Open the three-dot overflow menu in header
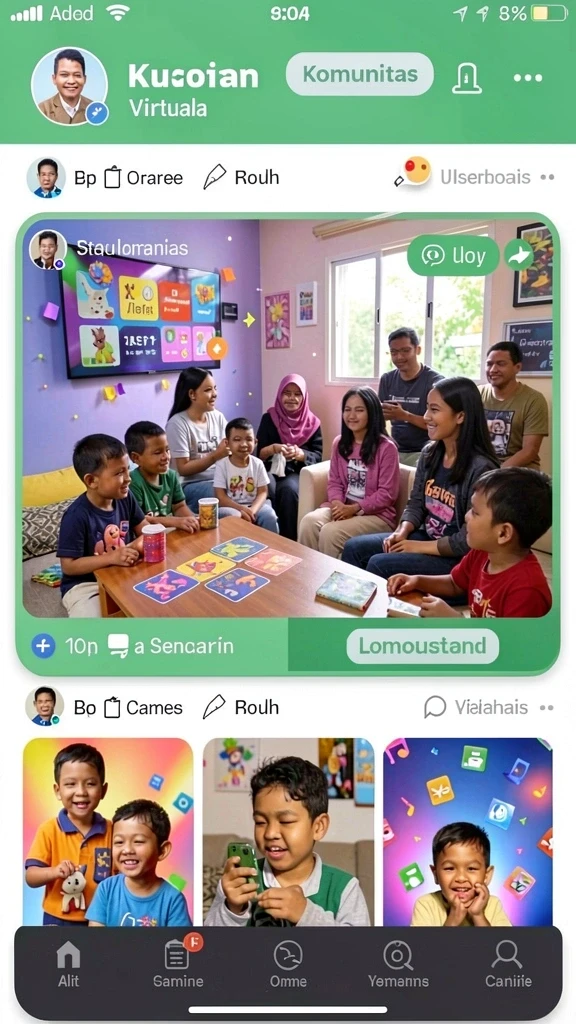The height and width of the screenshot is (1024, 576). 528,78
